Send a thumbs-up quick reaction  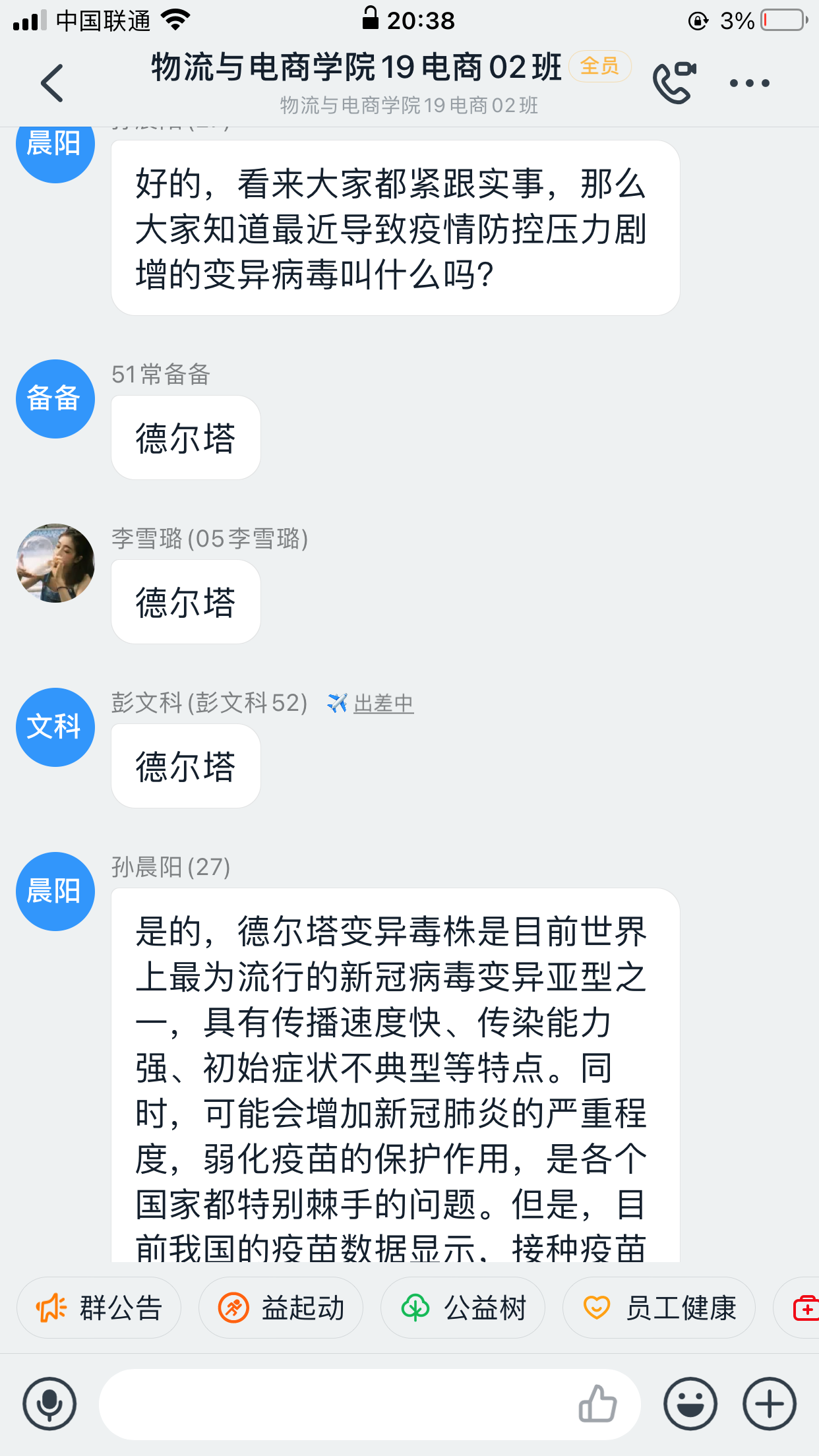(x=597, y=1404)
